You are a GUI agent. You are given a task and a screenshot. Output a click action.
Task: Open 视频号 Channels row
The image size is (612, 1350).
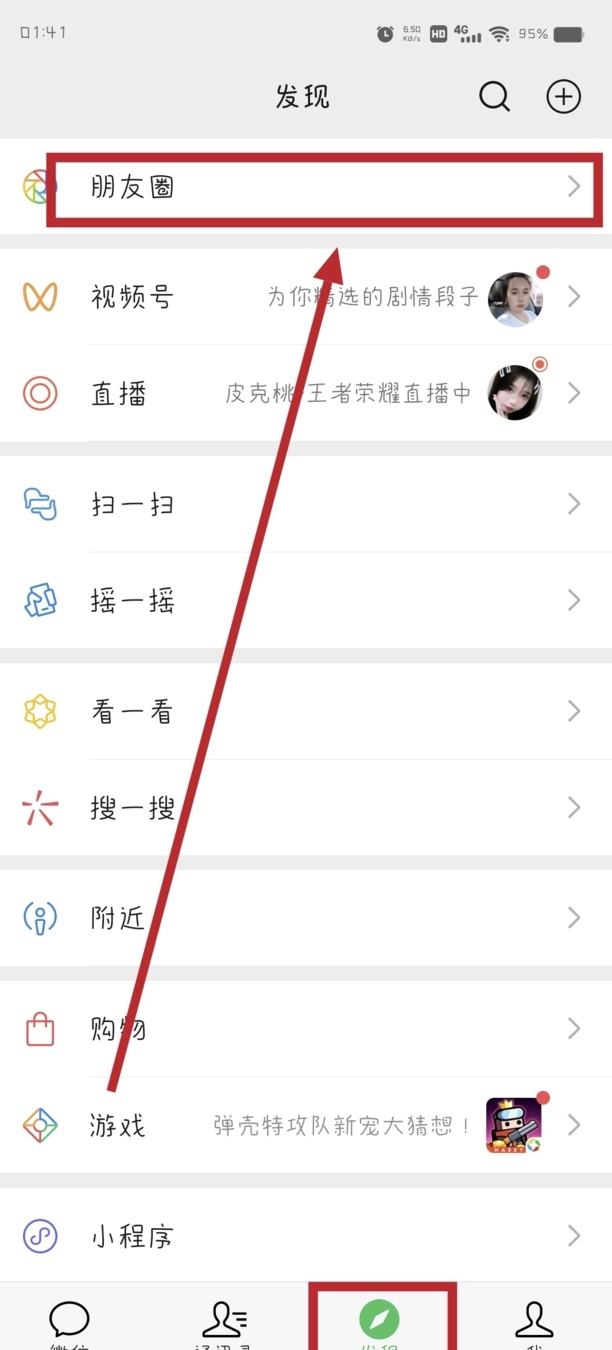pyautogui.click(x=306, y=296)
